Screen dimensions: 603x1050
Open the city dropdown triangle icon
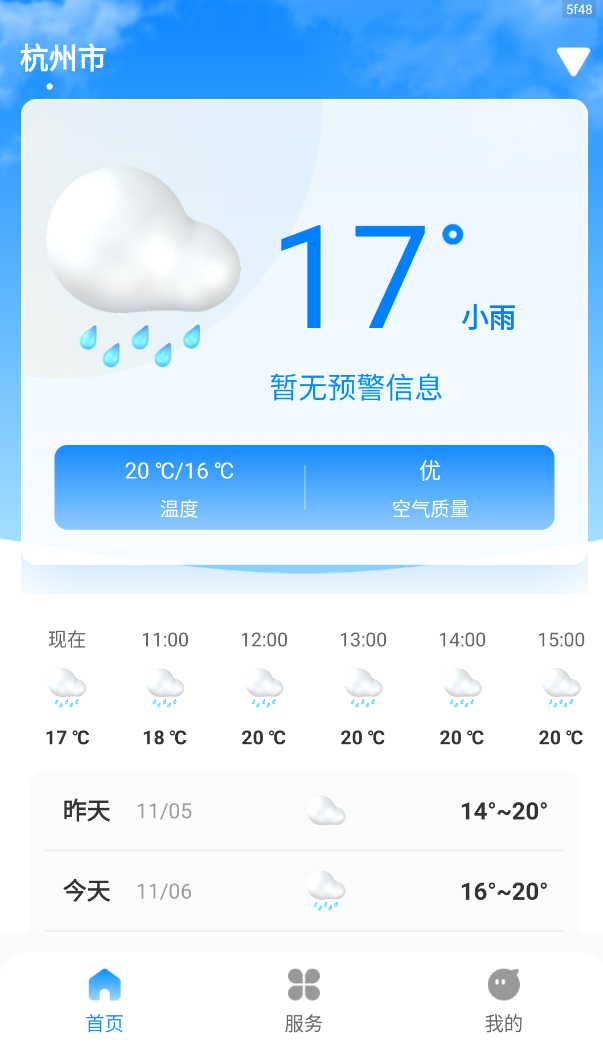(573, 62)
